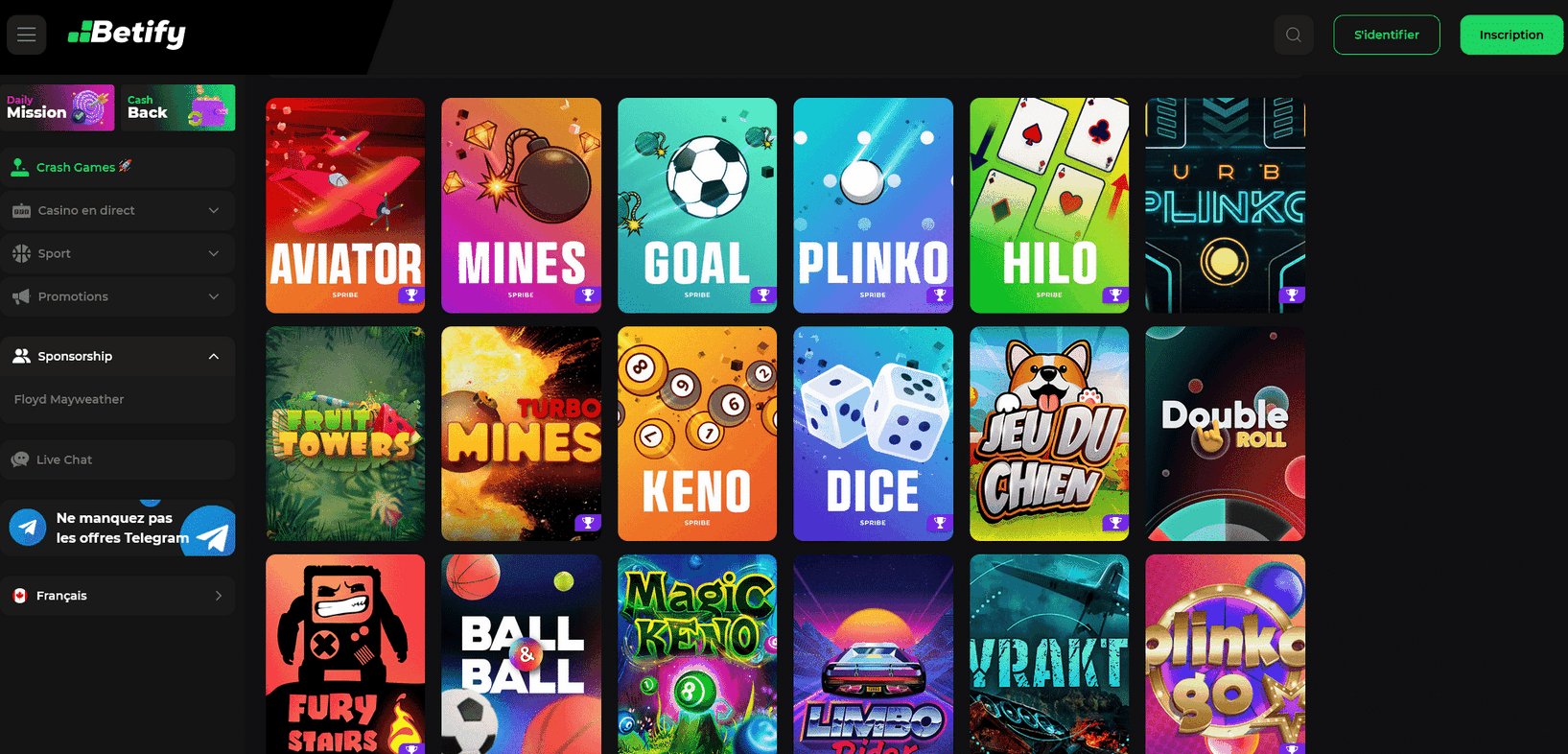Collapse the Sponsorship section
Screen dimensions: 1568x754
[x=213, y=356]
